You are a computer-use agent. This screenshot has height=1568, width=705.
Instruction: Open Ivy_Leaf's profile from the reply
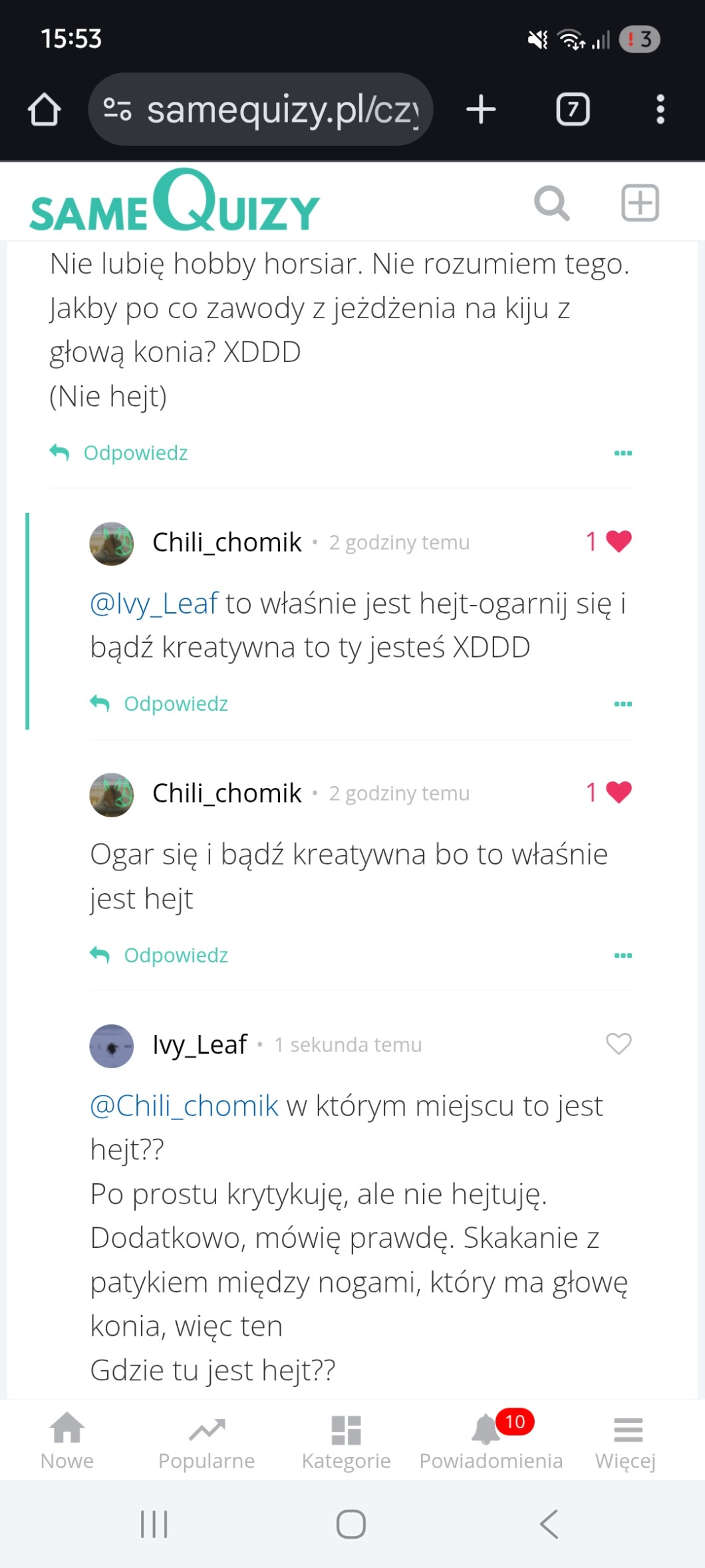[200, 1045]
